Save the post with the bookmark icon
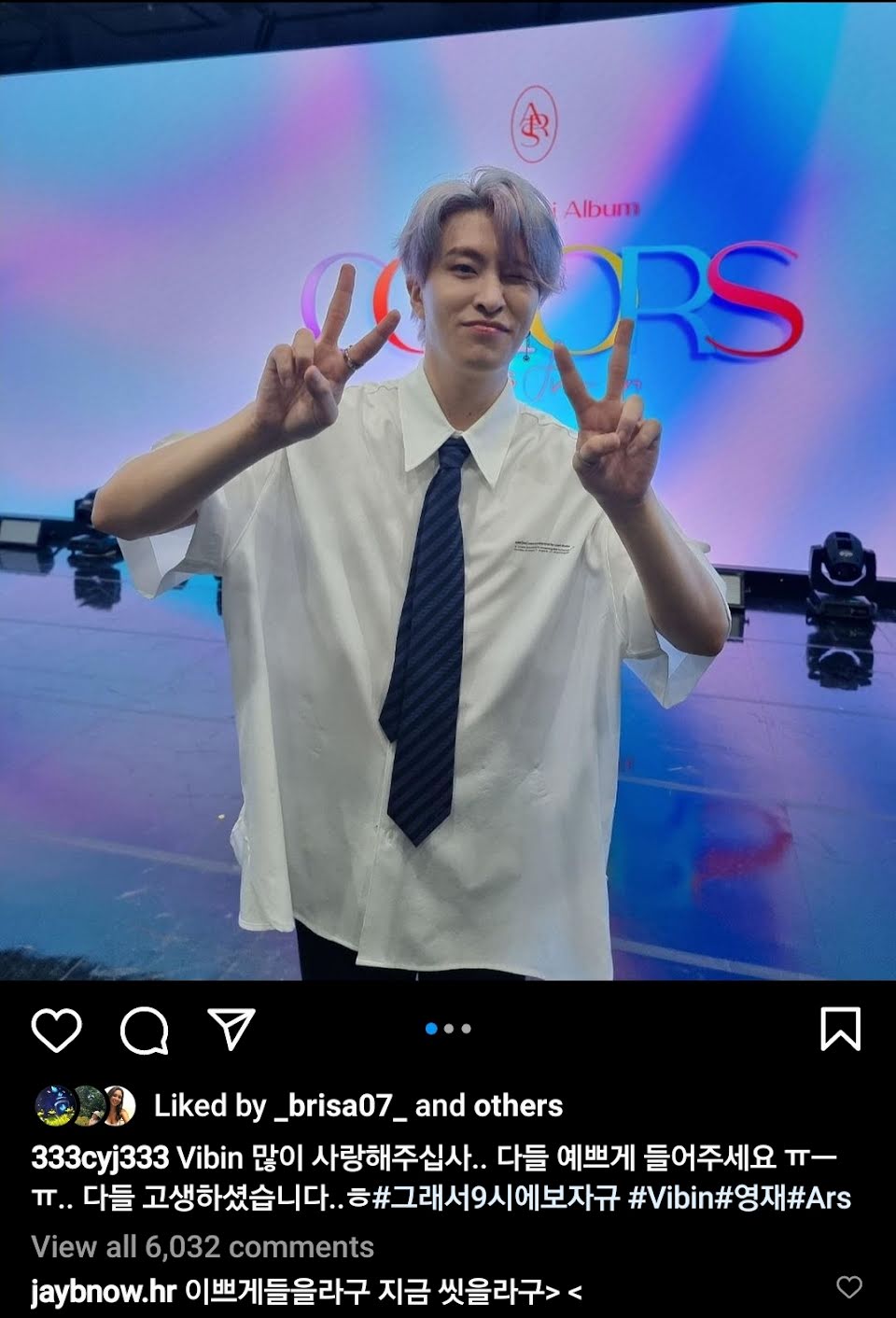 click(840, 1030)
